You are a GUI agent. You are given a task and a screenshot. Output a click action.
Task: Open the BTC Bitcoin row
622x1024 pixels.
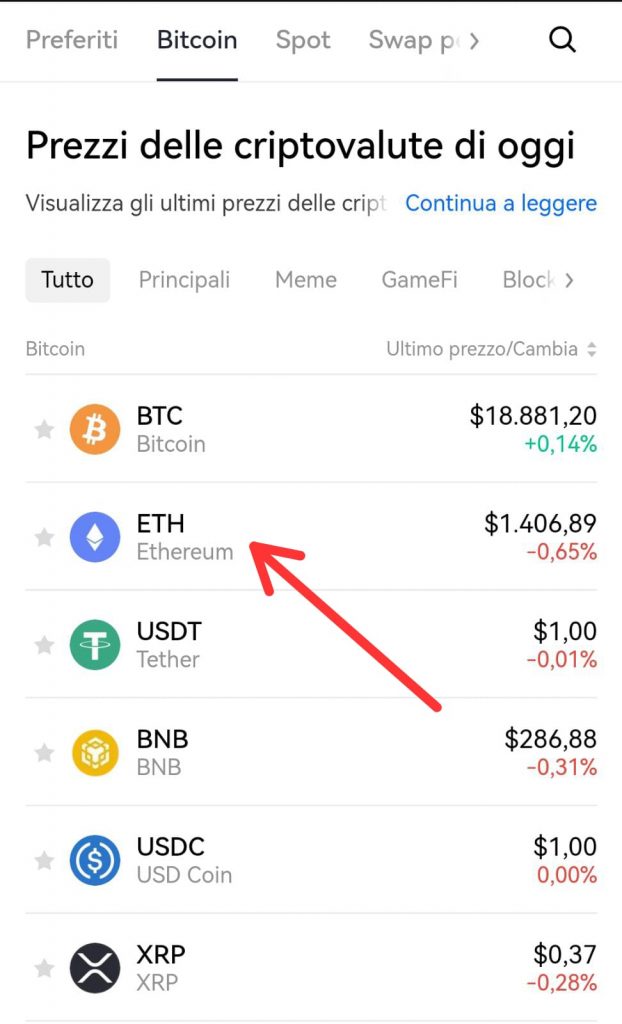point(311,429)
